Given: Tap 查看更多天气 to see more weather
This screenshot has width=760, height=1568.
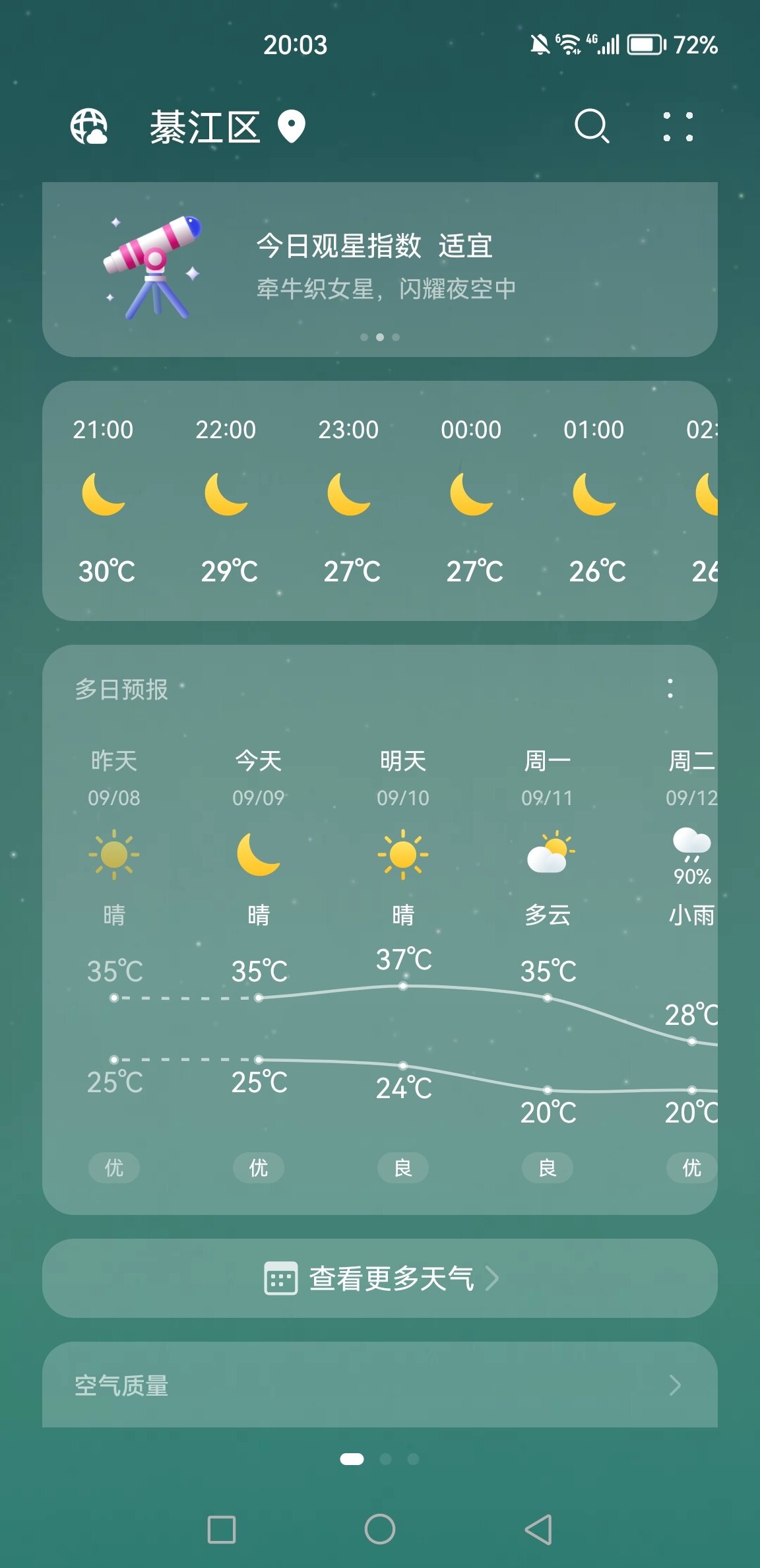Looking at the screenshot, I should click(379, 1278).
